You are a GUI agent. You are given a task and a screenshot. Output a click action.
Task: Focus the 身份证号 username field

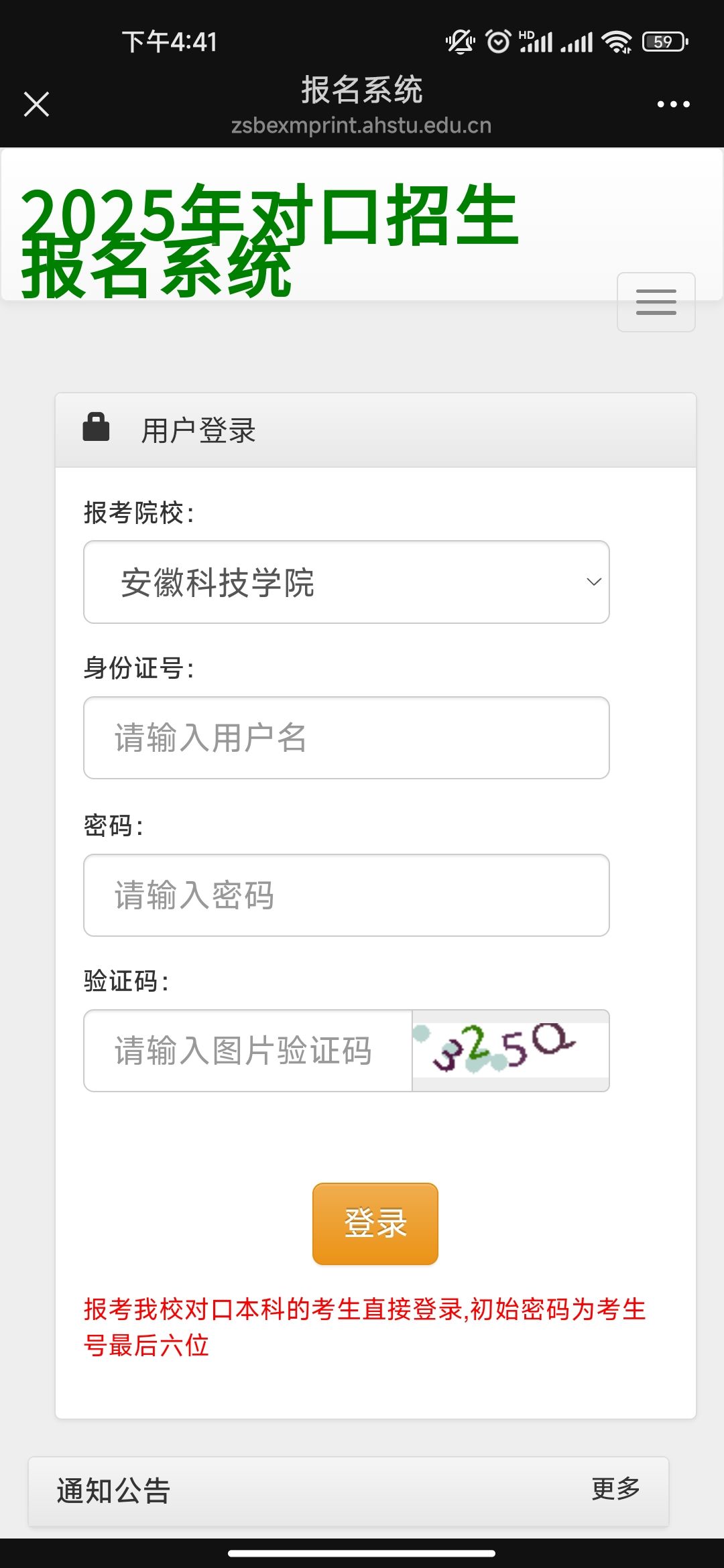point(346,738)
